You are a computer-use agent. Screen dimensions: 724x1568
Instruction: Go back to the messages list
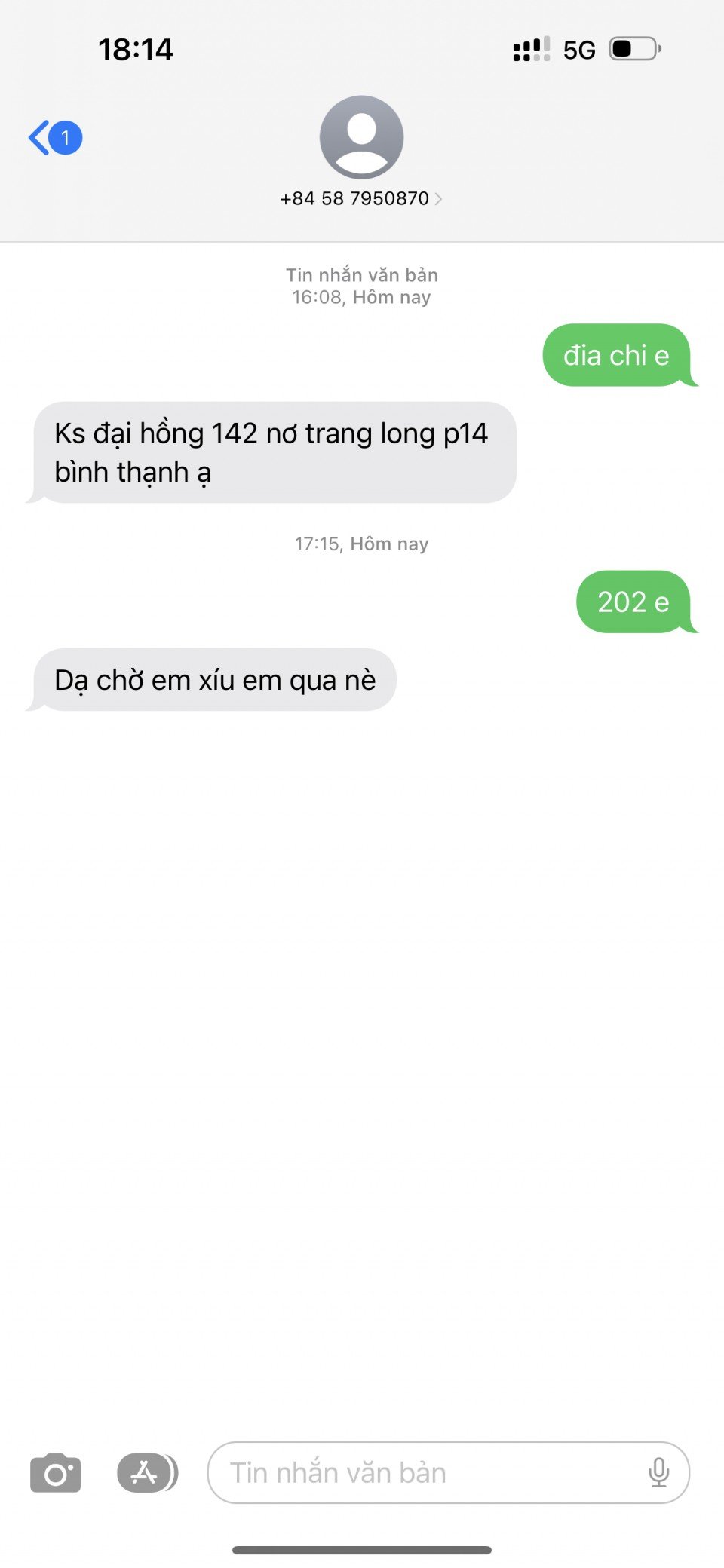[54, 138]
